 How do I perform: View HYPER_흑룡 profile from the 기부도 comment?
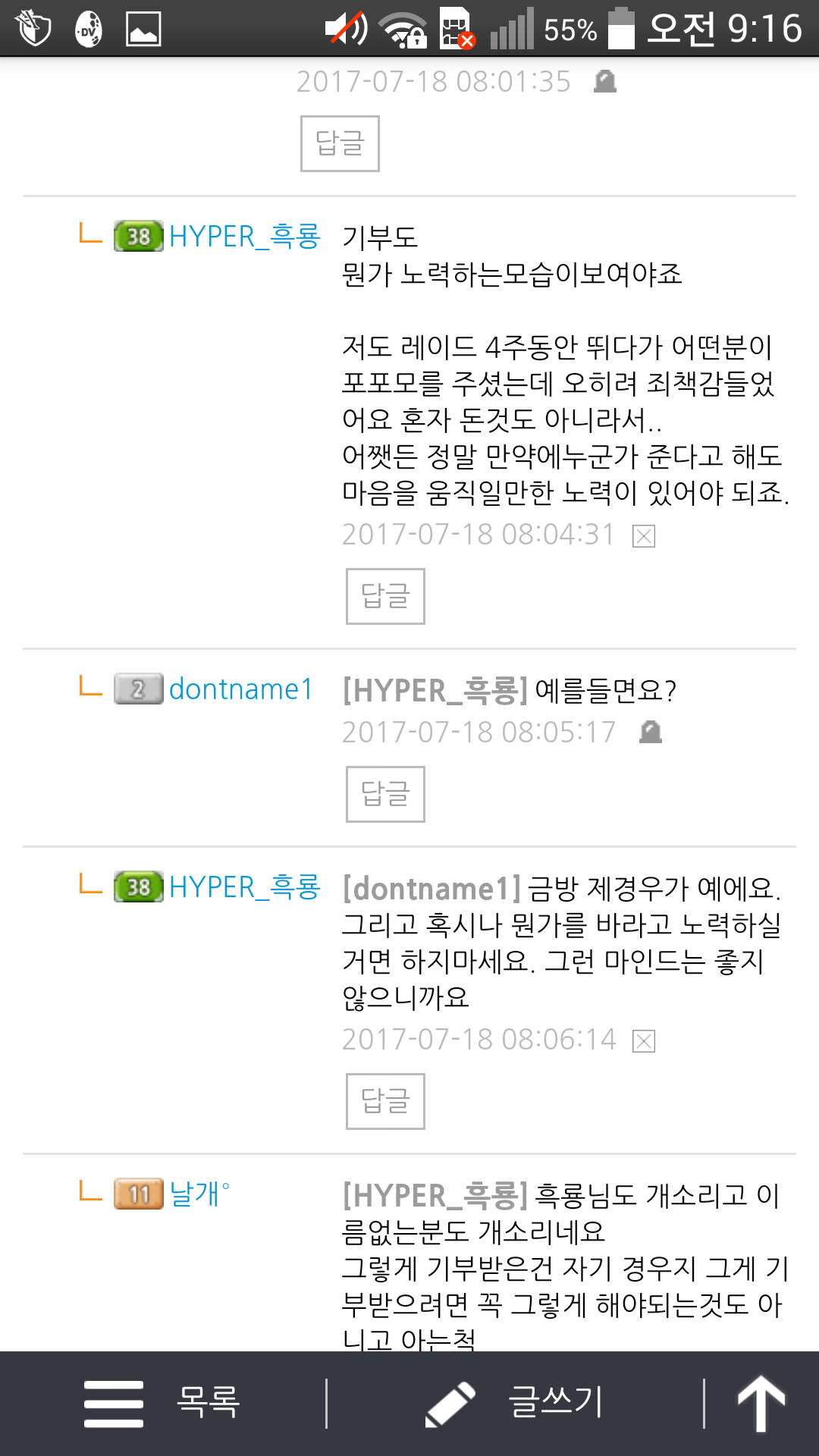(x=244, y=237)
